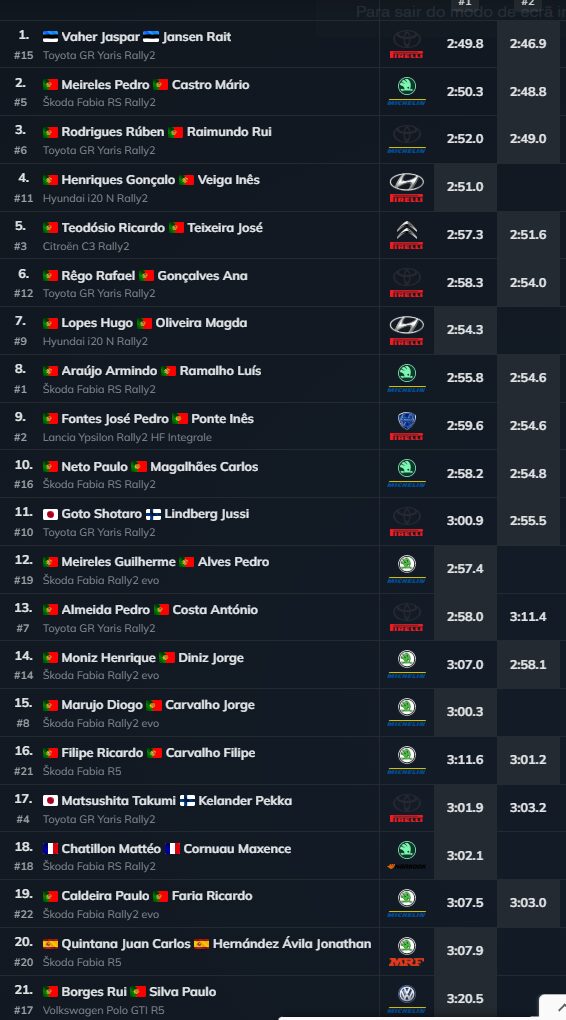This screenshot has width=566, height=1020.
Task: Select the Teodósio Ricardo Citroën C3 row
Action: (283, 235)
